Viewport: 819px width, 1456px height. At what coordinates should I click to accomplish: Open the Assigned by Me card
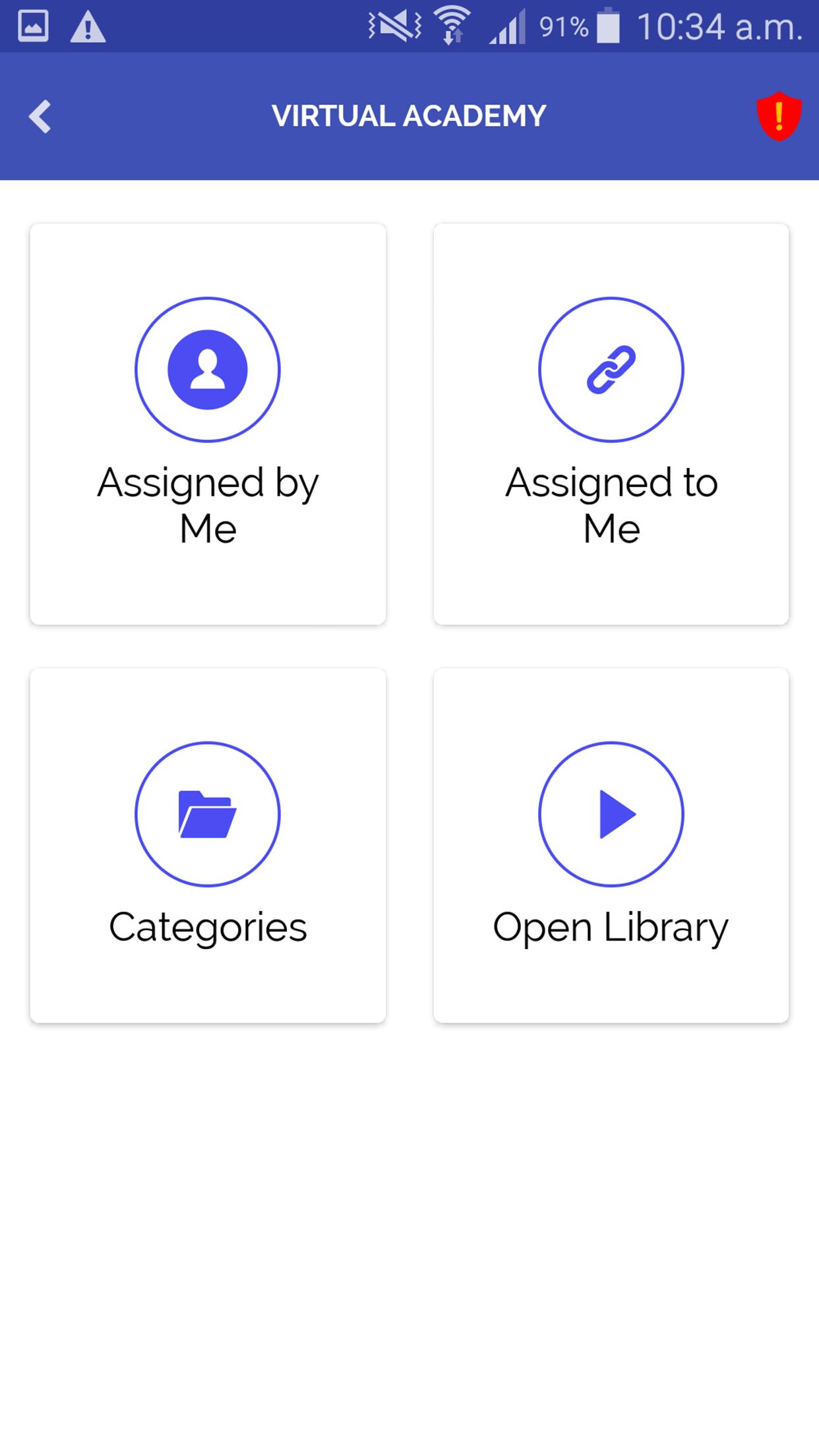click(x=208, y=424)
